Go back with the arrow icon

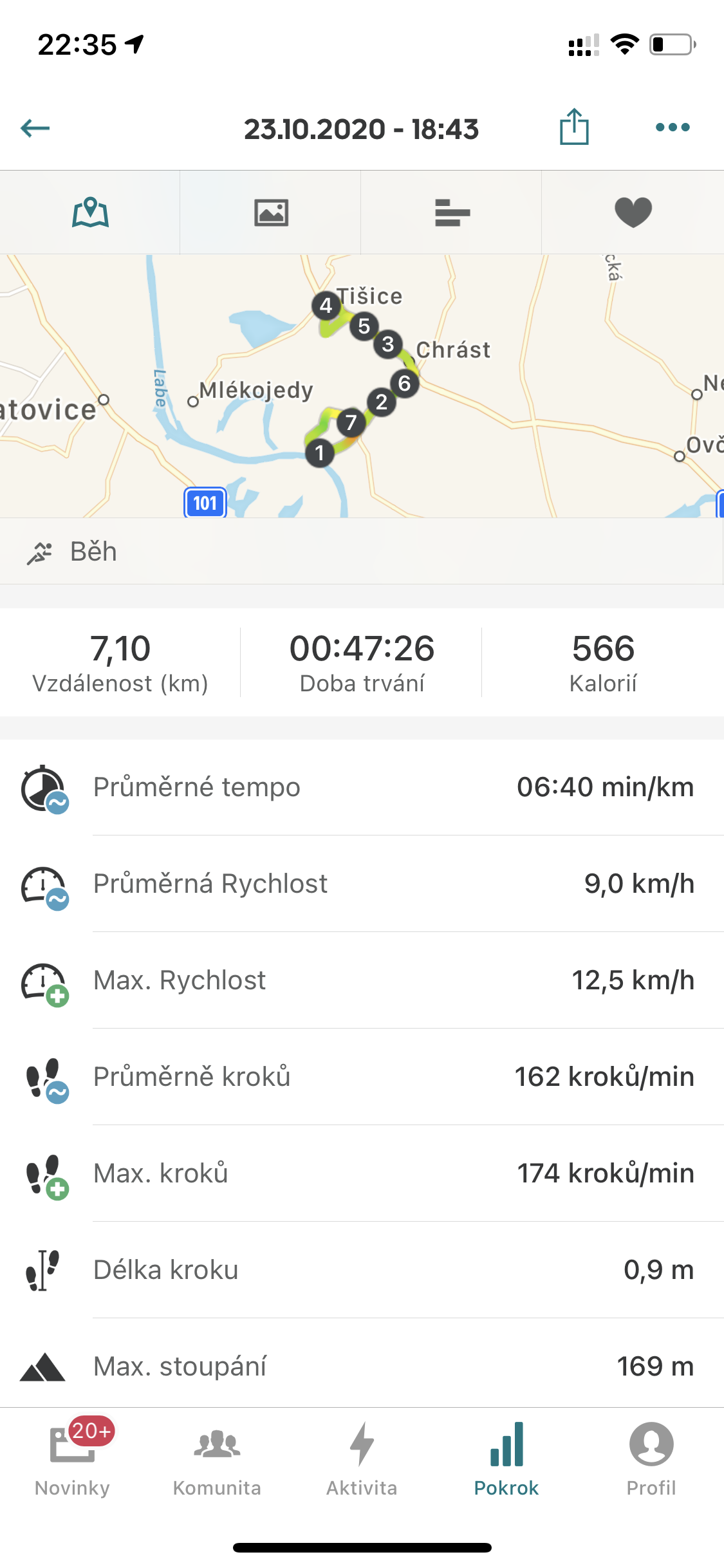coord(35,128)
